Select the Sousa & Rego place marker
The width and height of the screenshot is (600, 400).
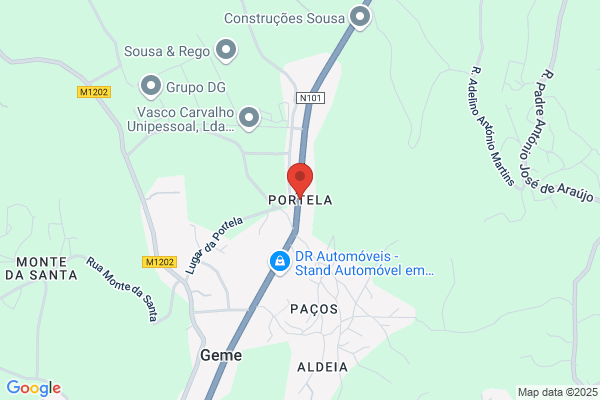(x=226, y=50)
